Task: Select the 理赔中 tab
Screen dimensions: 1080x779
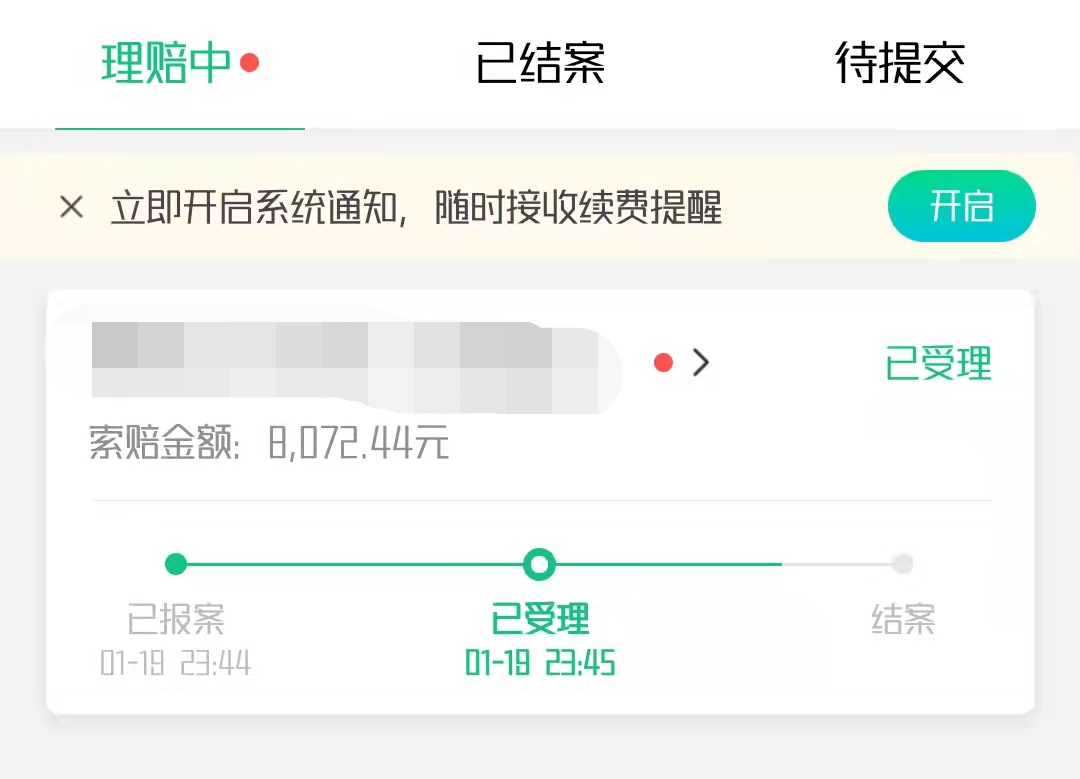Action: coord(180,63)
